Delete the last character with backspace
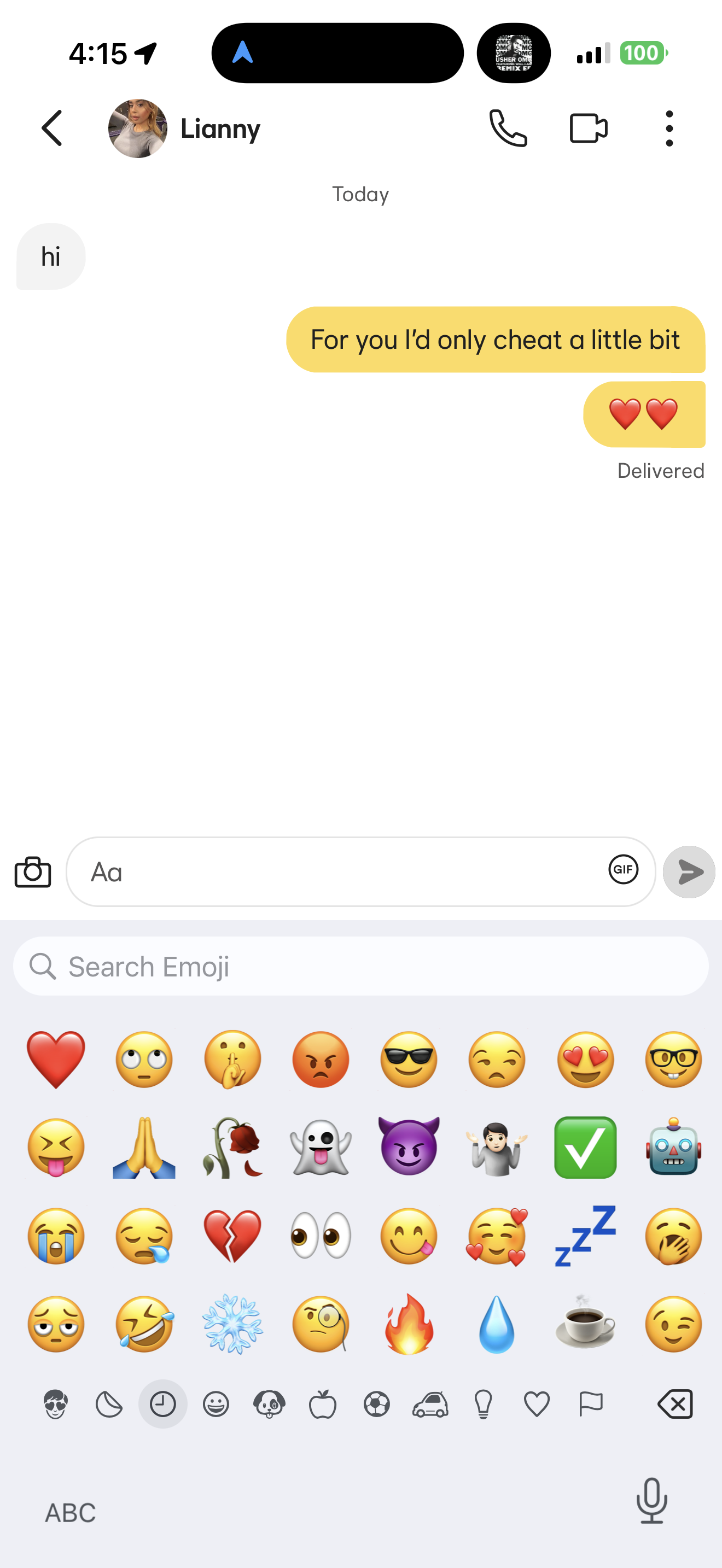722x1568 pixels. click(675, 1405)
